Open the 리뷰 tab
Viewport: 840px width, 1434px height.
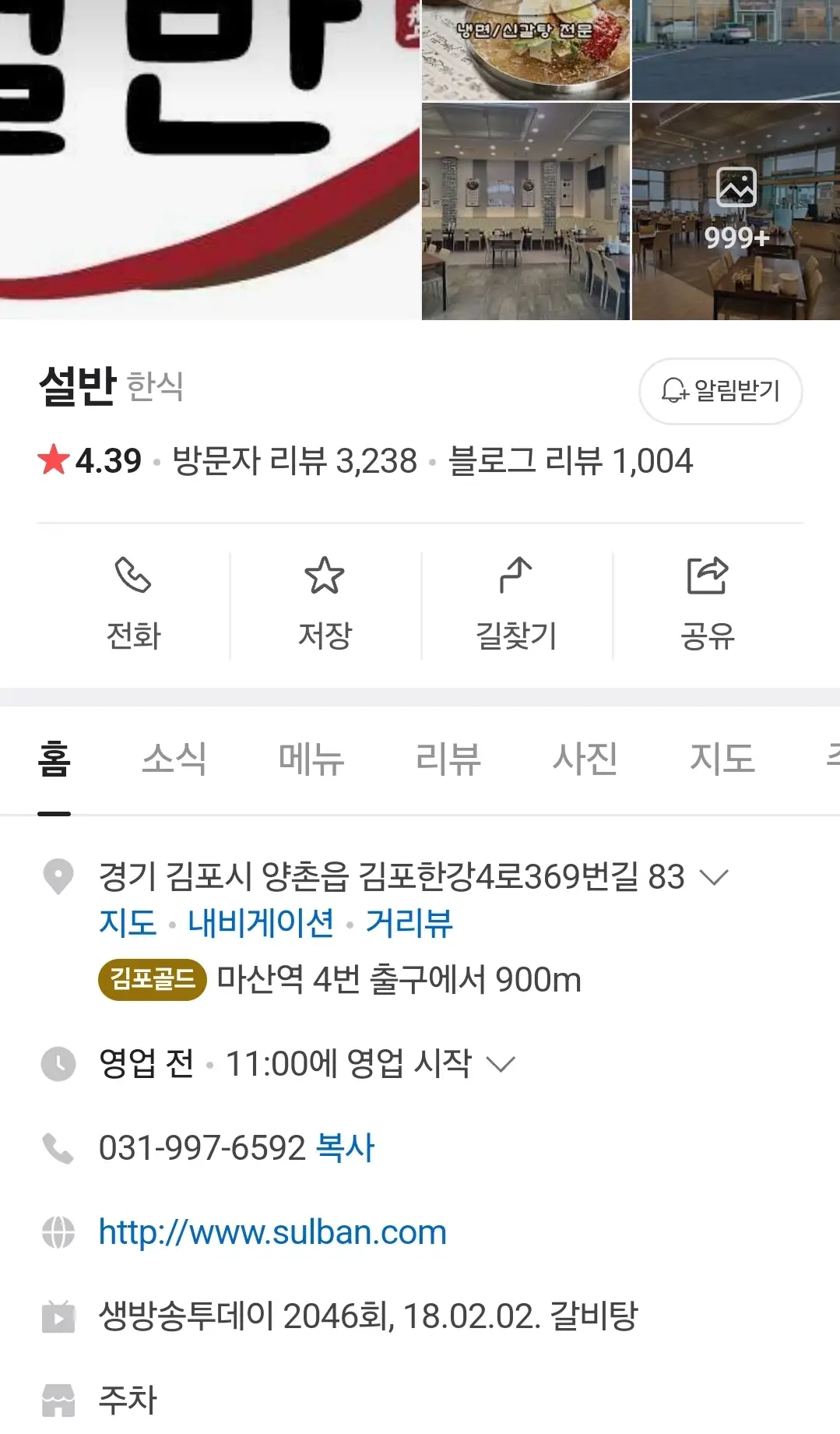(x=448, y=759)
